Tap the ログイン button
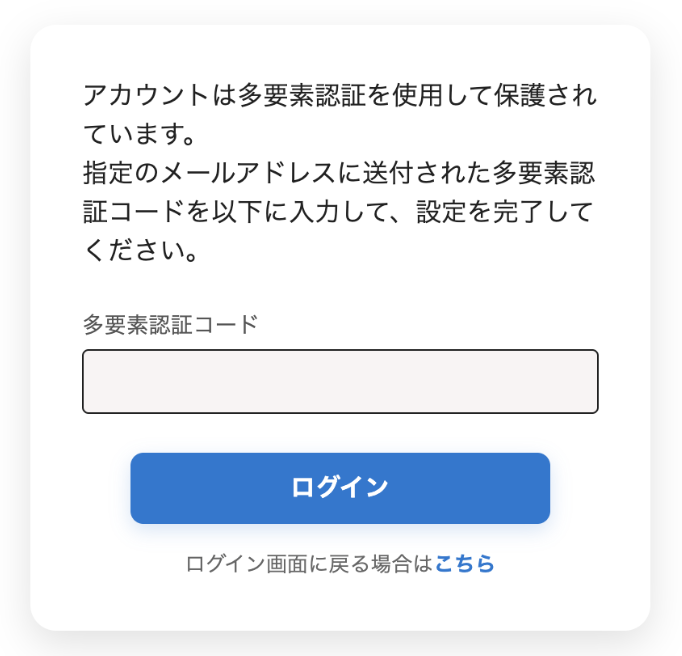 coord(340,488)
